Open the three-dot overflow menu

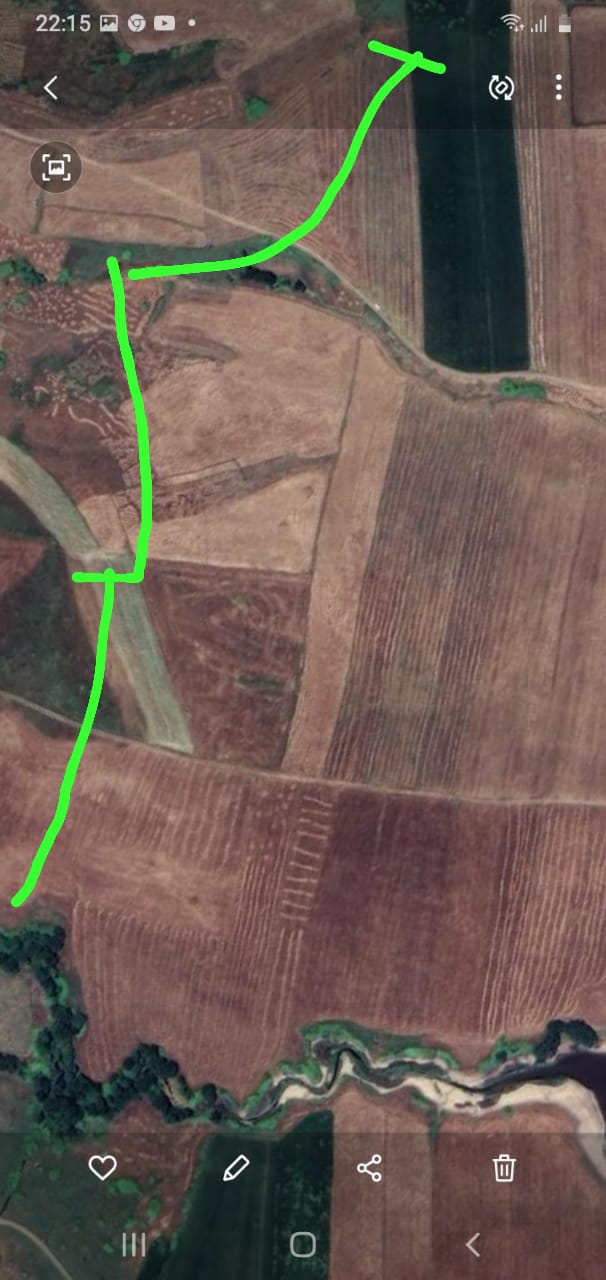558,88
